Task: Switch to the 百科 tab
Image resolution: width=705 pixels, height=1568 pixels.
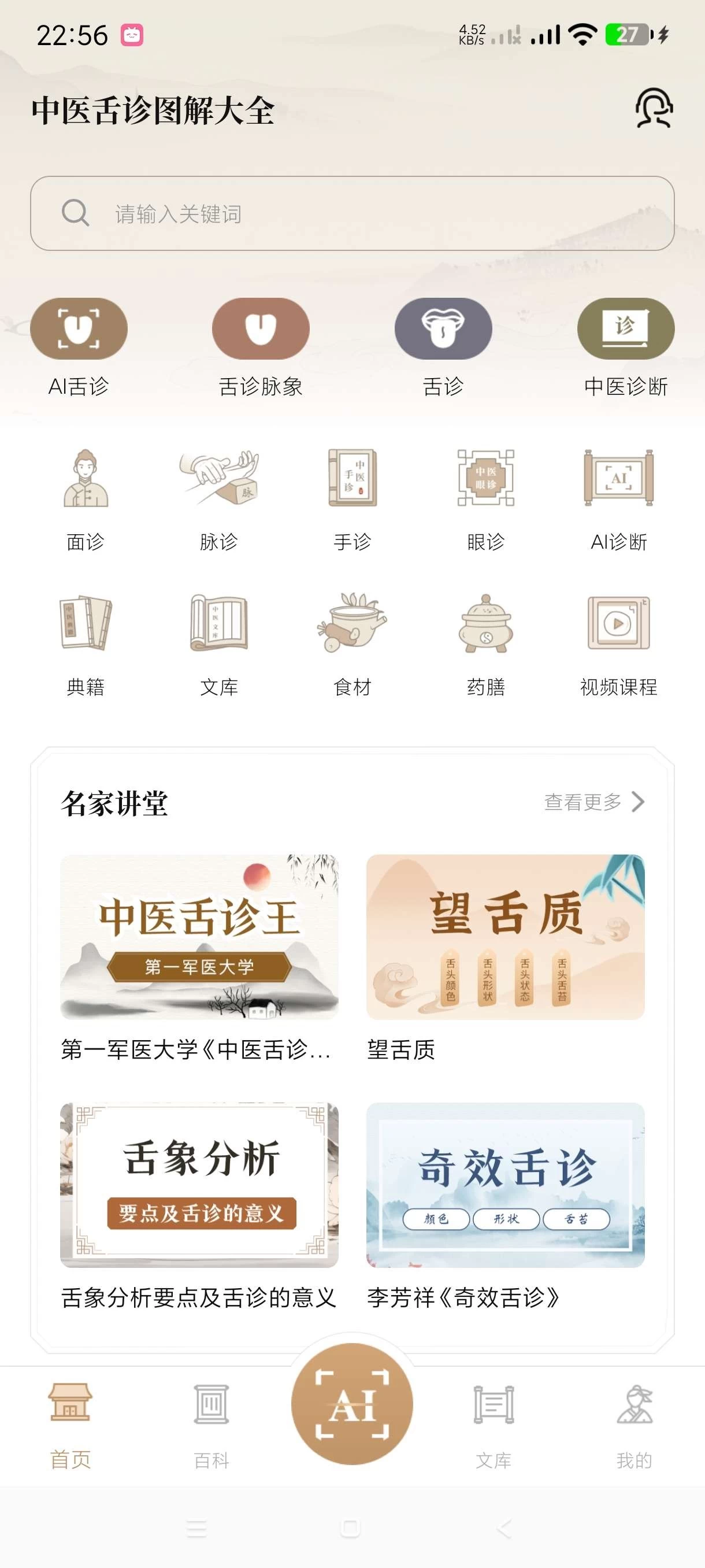Action: (x=211, y=1425)
